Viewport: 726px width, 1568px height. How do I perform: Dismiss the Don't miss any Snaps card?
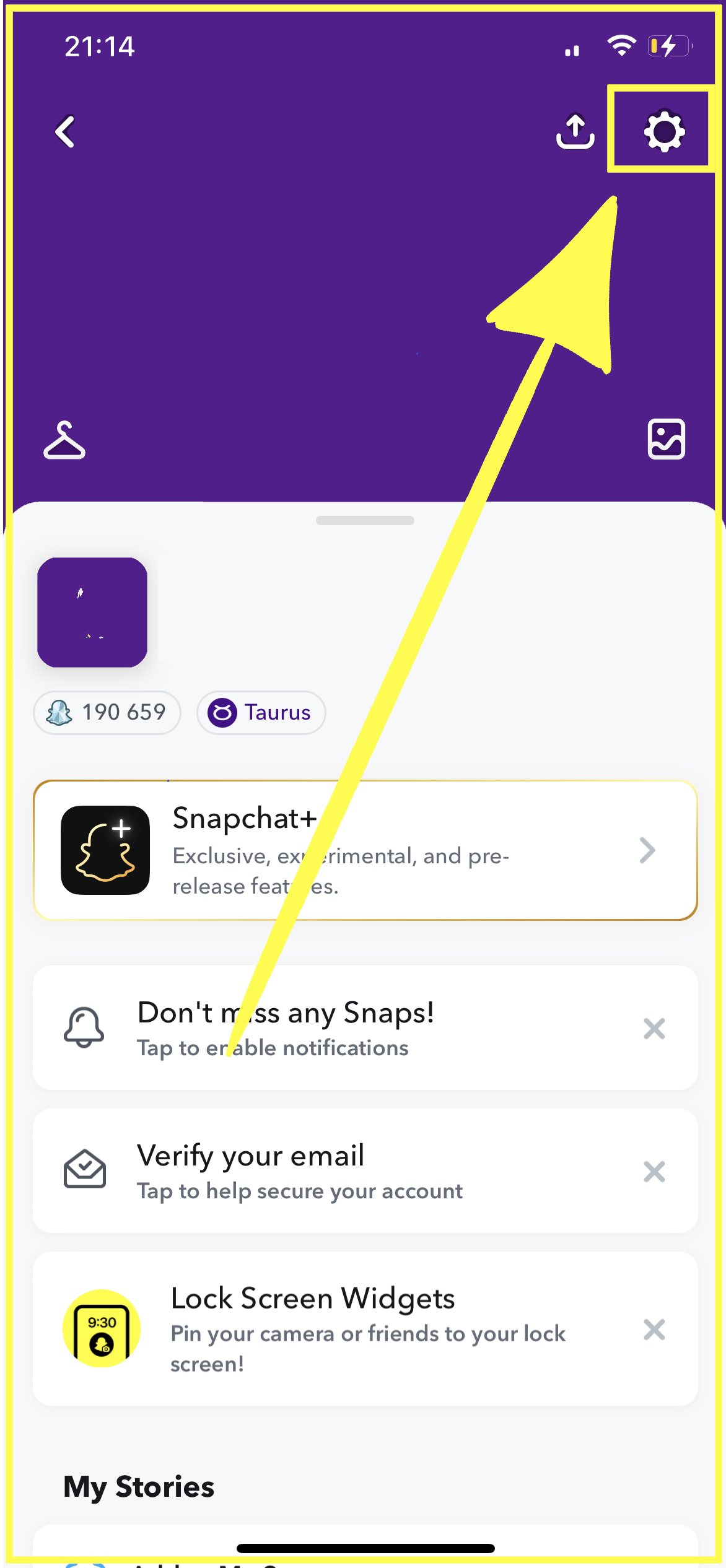(654, 1029)
